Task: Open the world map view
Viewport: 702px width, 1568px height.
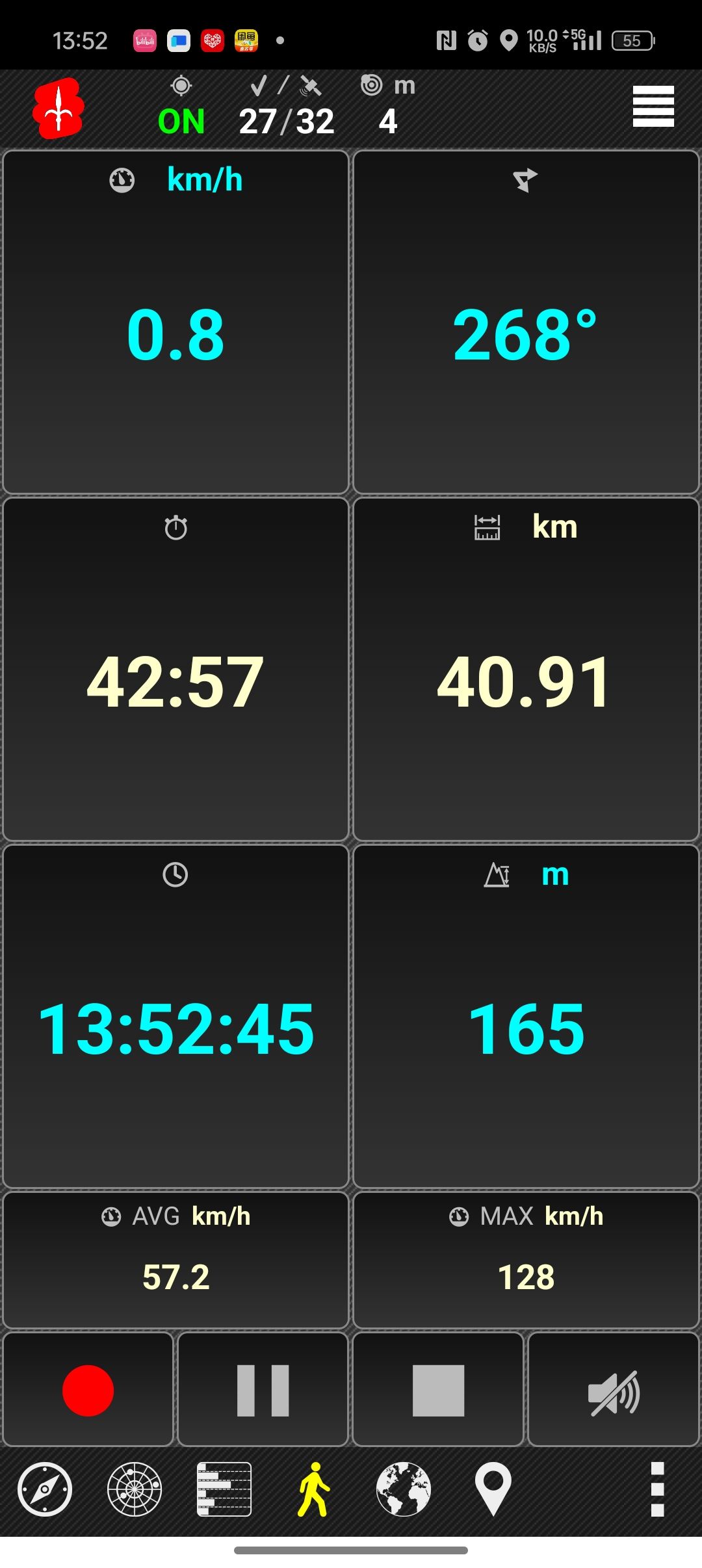Action: 403,1489
